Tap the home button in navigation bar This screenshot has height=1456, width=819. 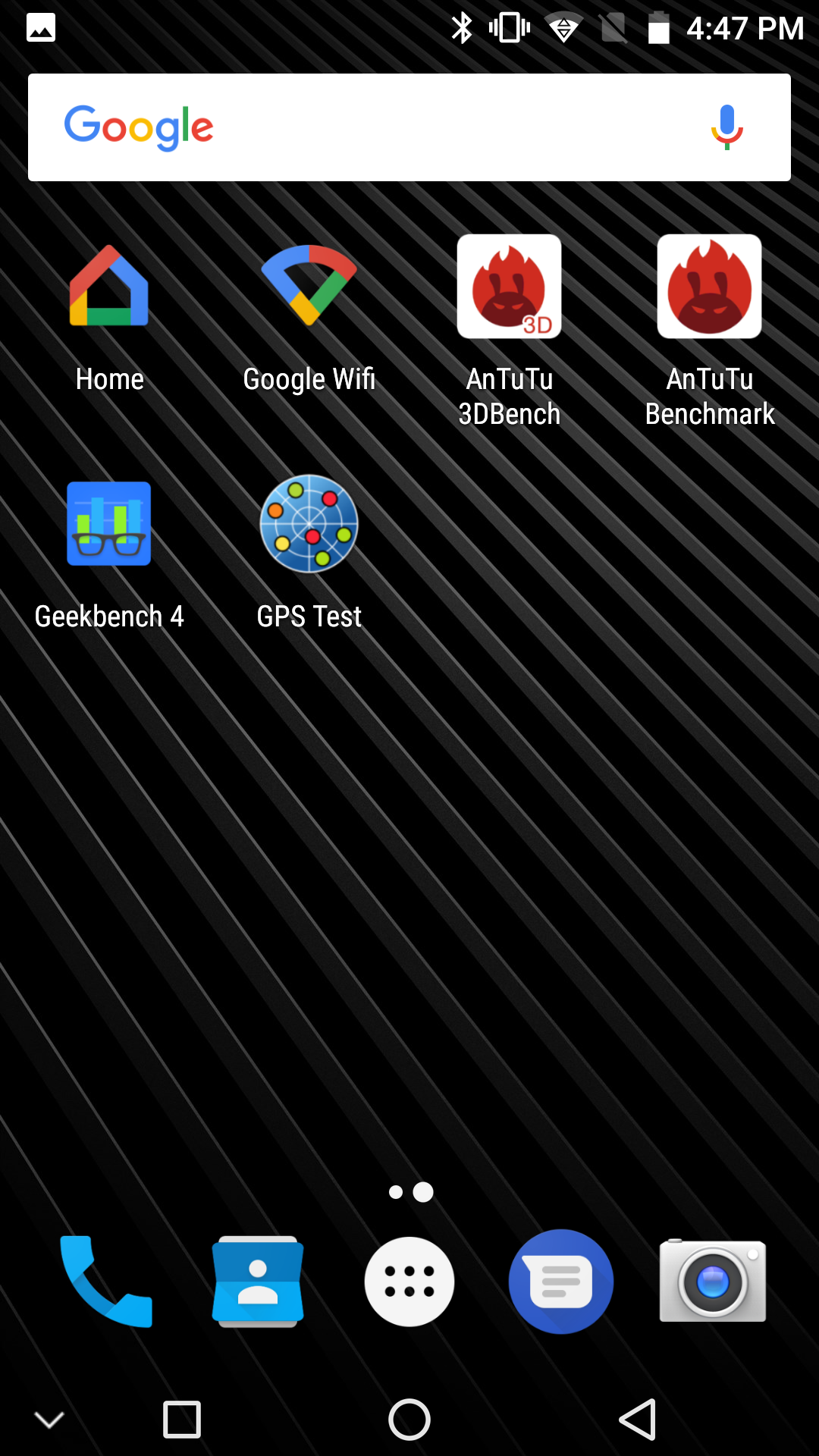pos(409,1419)
